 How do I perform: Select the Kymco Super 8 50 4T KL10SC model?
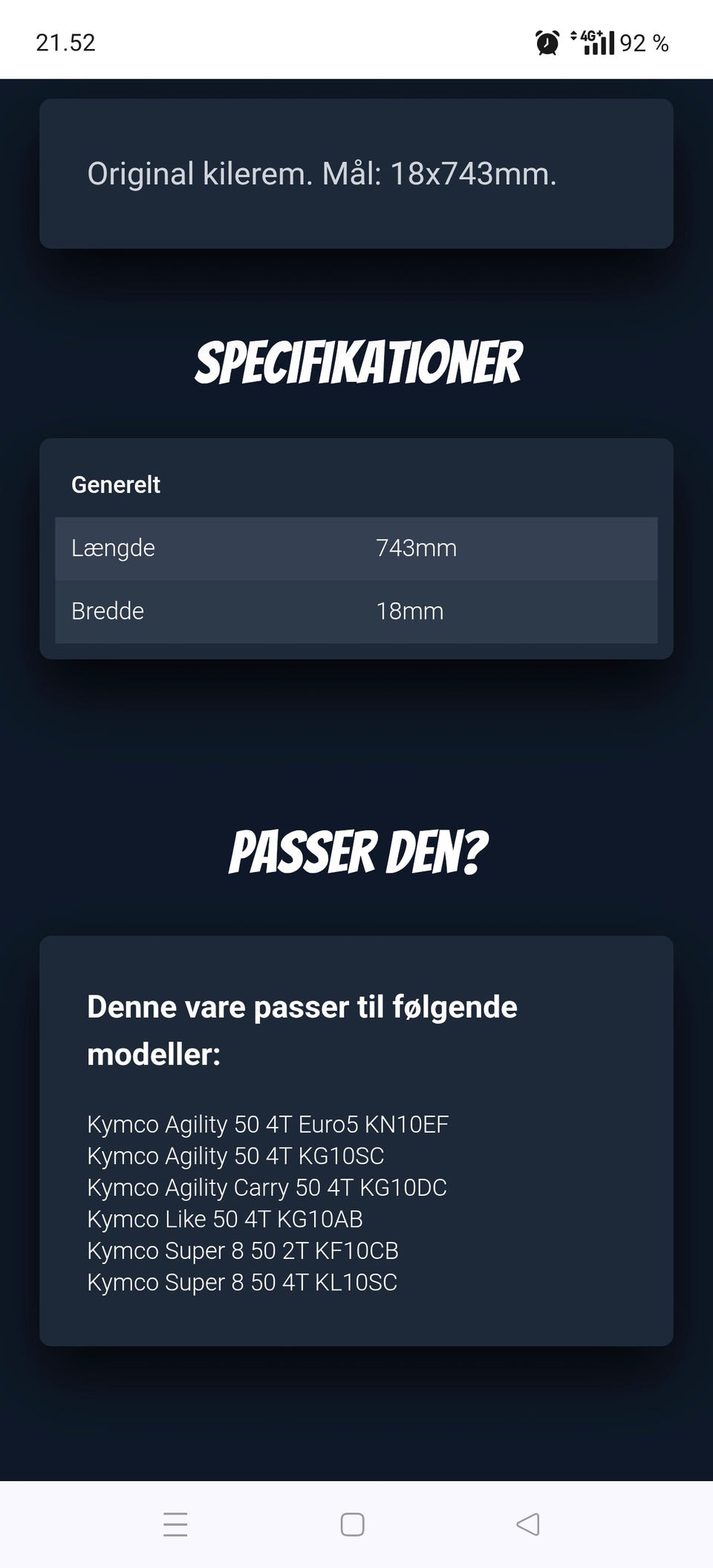242,1282
